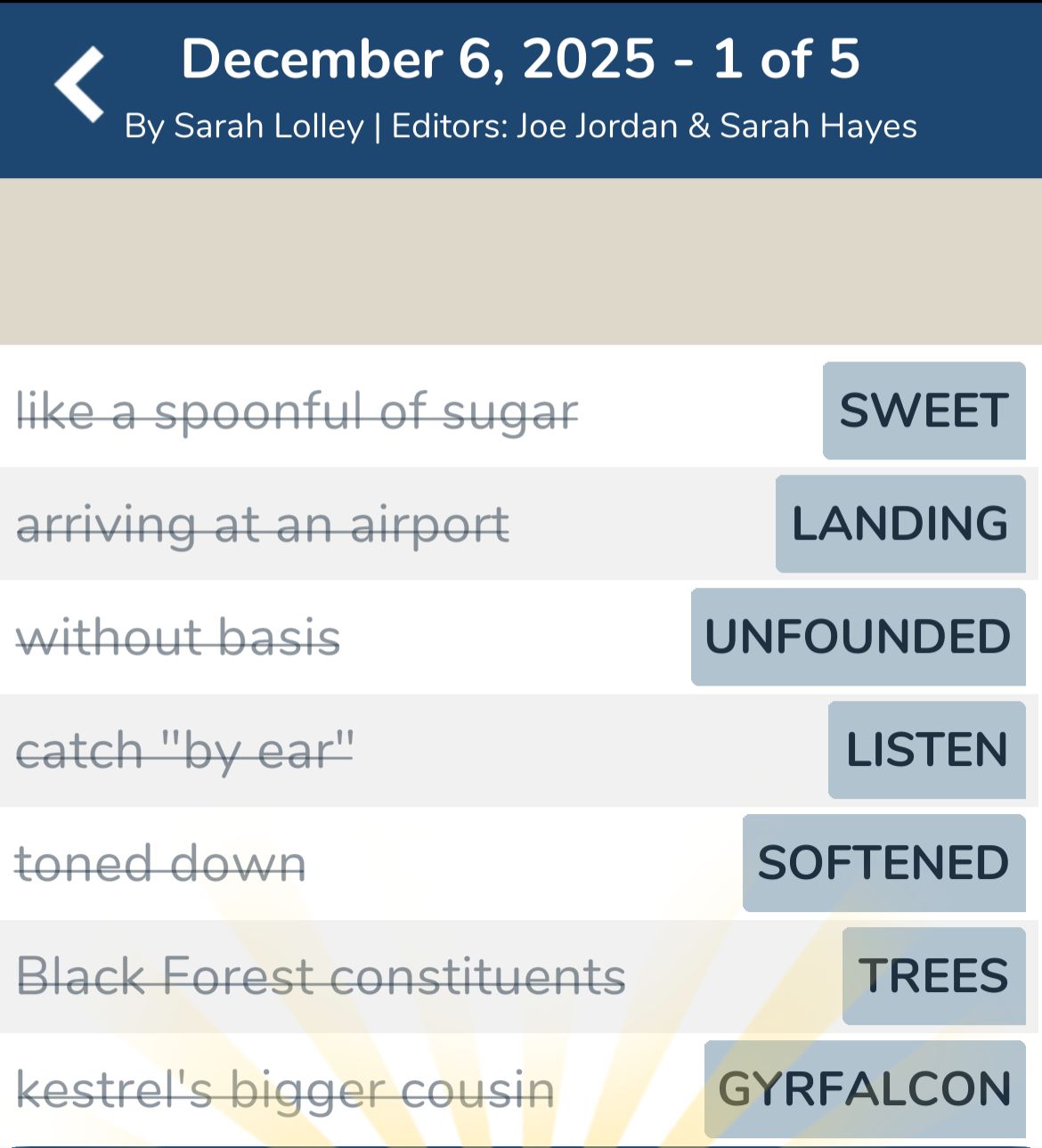Select the SWEET answer chip

(923, 411)
